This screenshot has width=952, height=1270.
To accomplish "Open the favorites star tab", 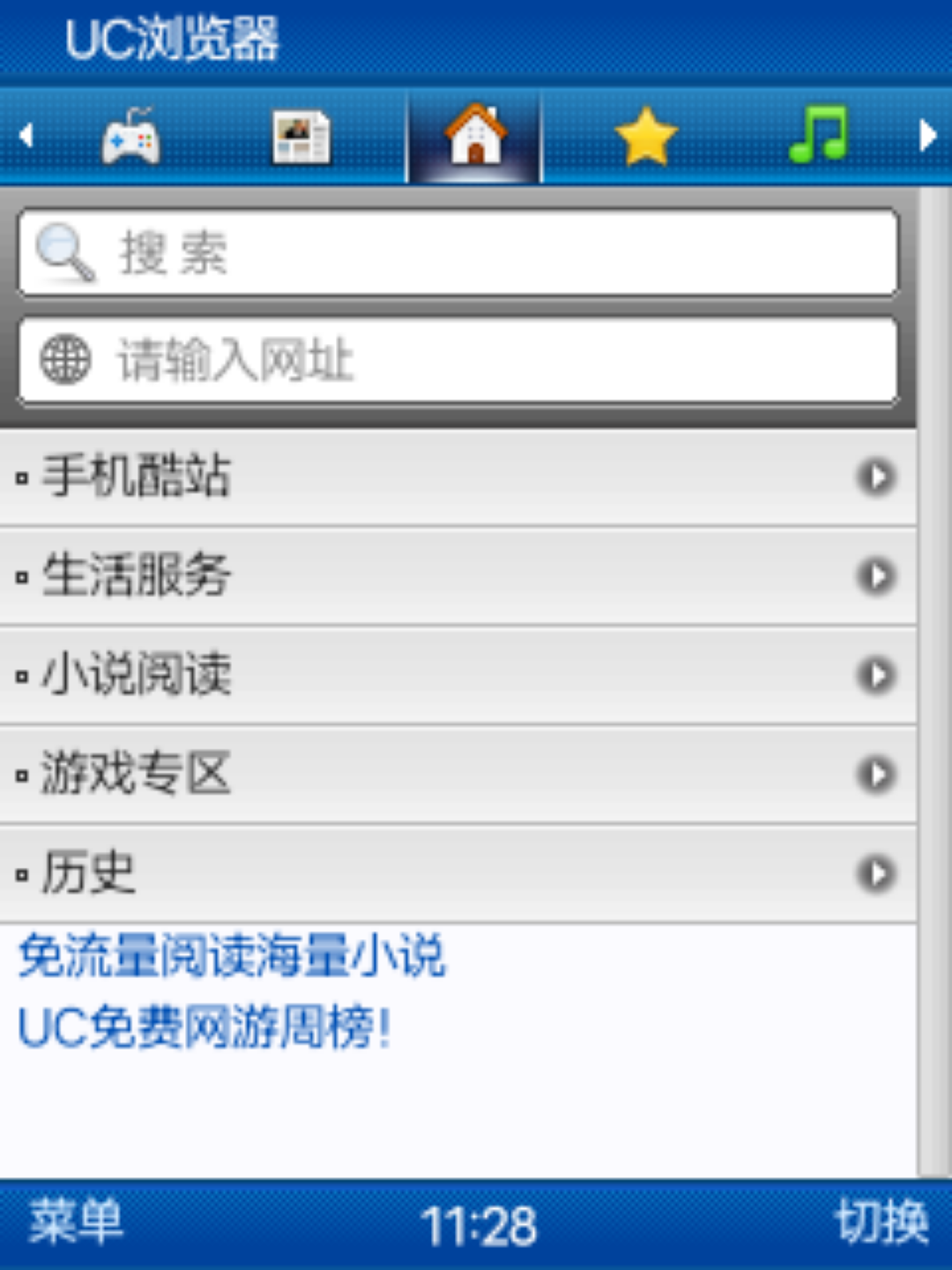I will click(645, 137).
